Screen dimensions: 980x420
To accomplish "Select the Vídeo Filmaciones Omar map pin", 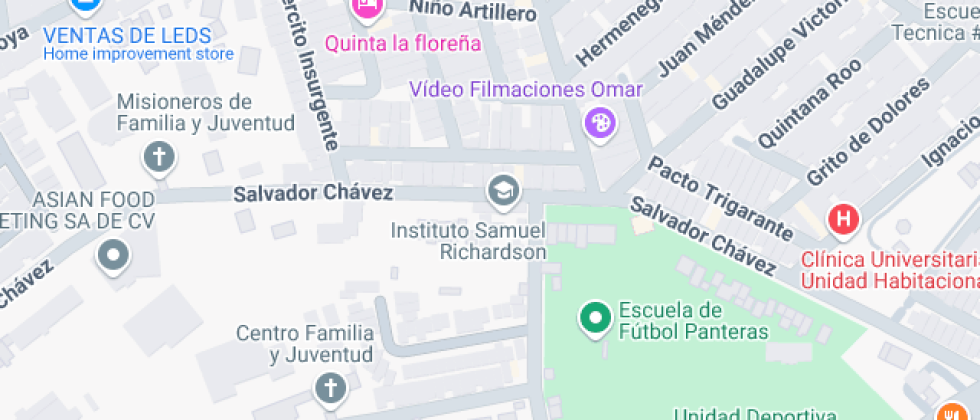I will point(600,124).
